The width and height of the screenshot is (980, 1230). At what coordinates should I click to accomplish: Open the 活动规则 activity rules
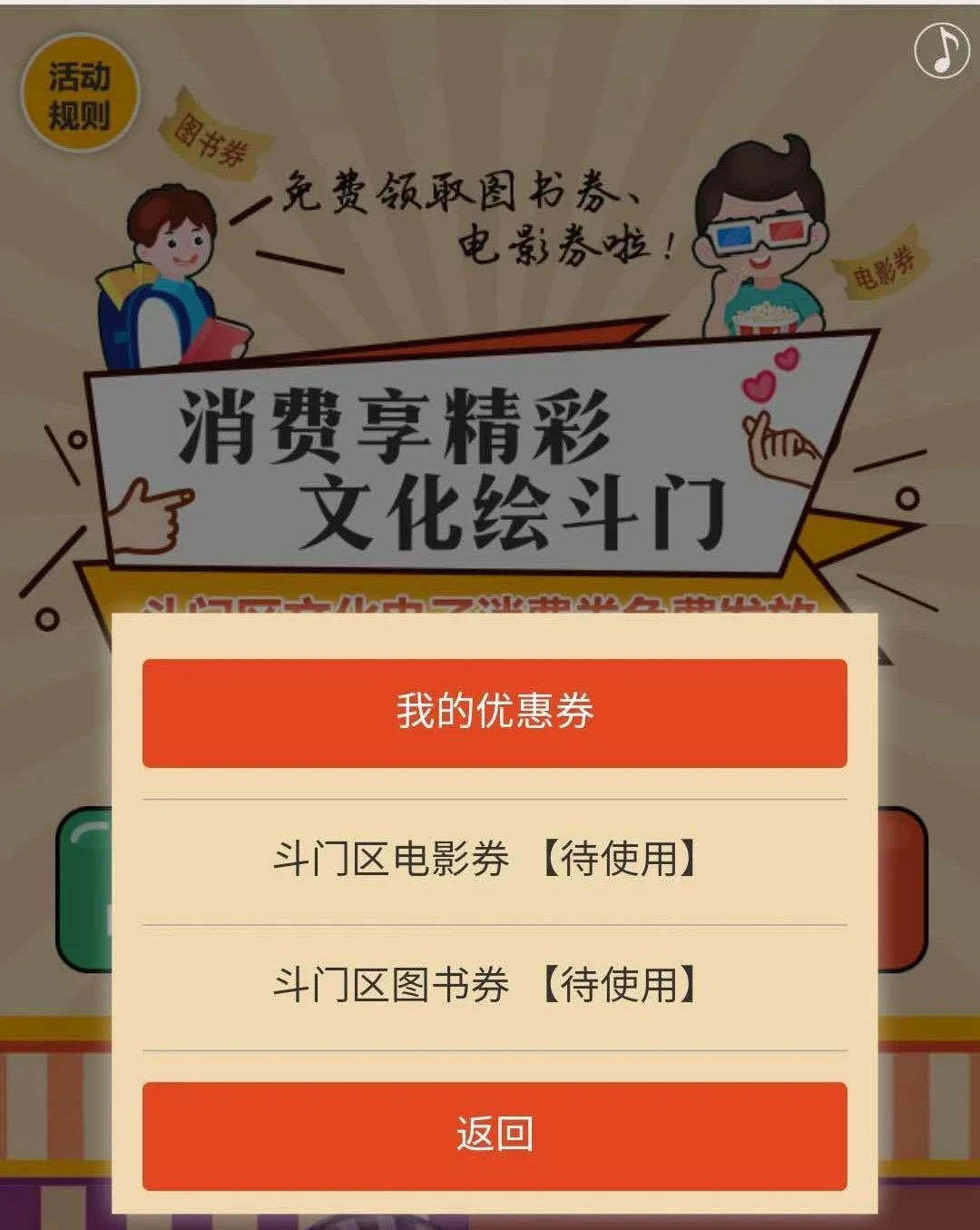click(80, 96)
